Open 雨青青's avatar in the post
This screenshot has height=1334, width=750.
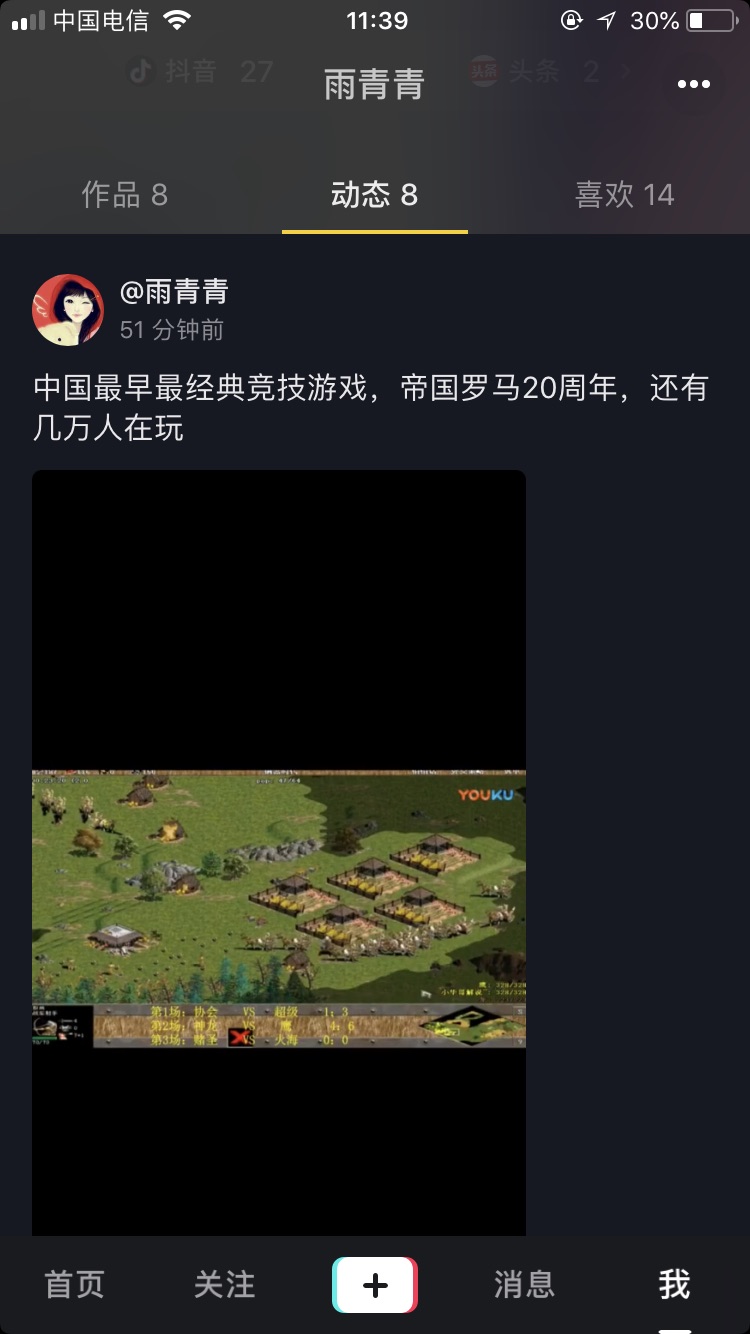68,310
